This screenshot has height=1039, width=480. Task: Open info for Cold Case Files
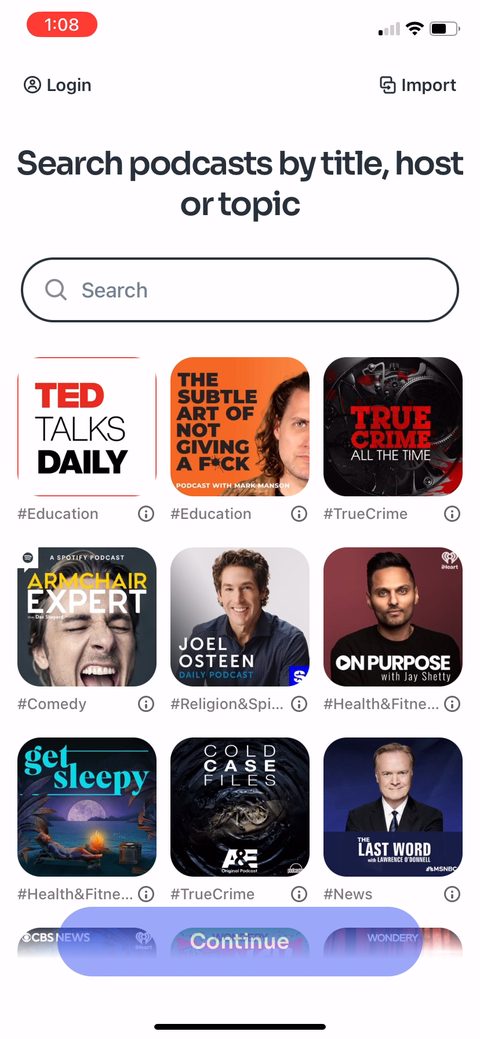299,894
